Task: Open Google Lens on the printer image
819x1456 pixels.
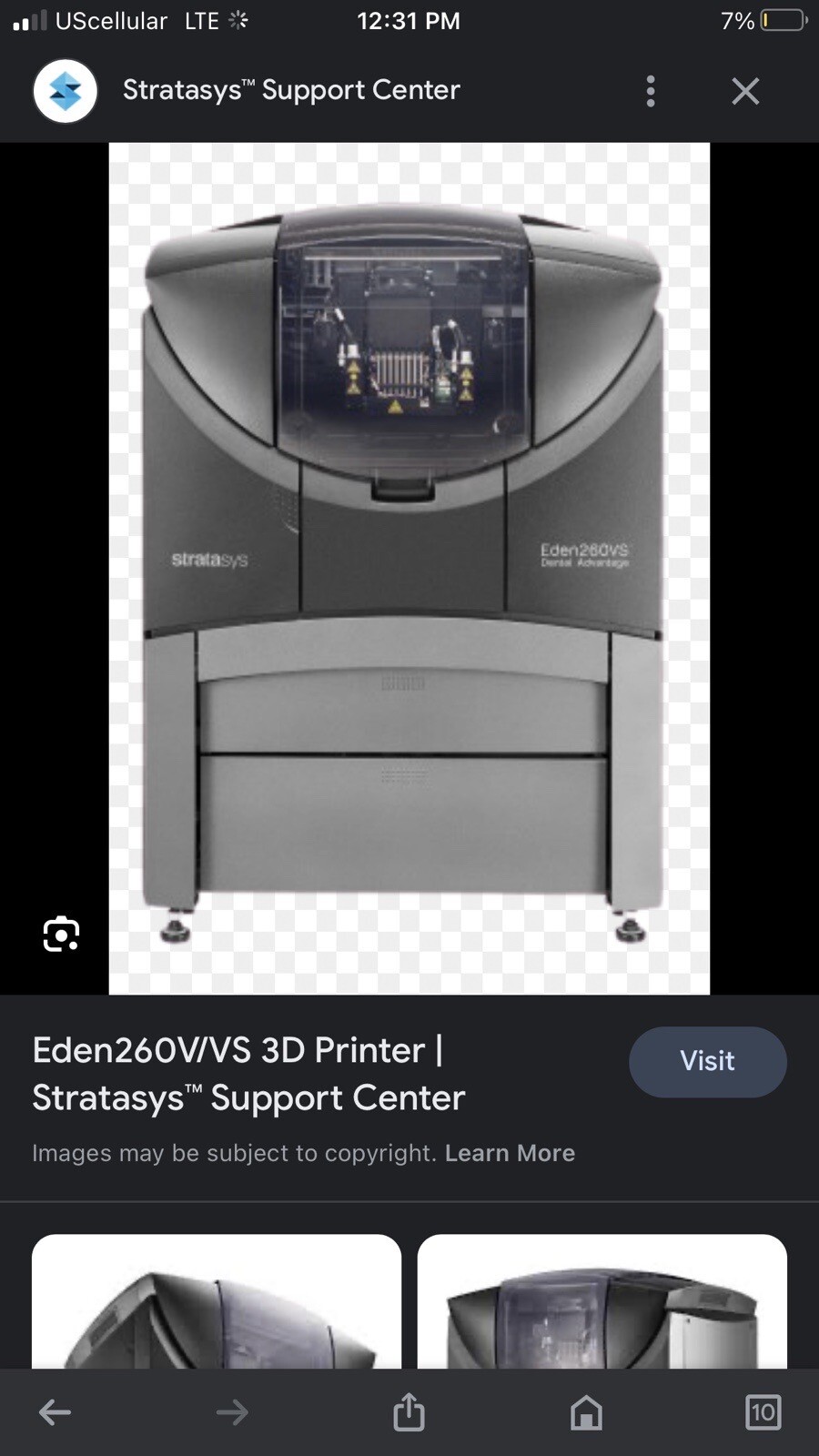Action: (x=60, y=934)
